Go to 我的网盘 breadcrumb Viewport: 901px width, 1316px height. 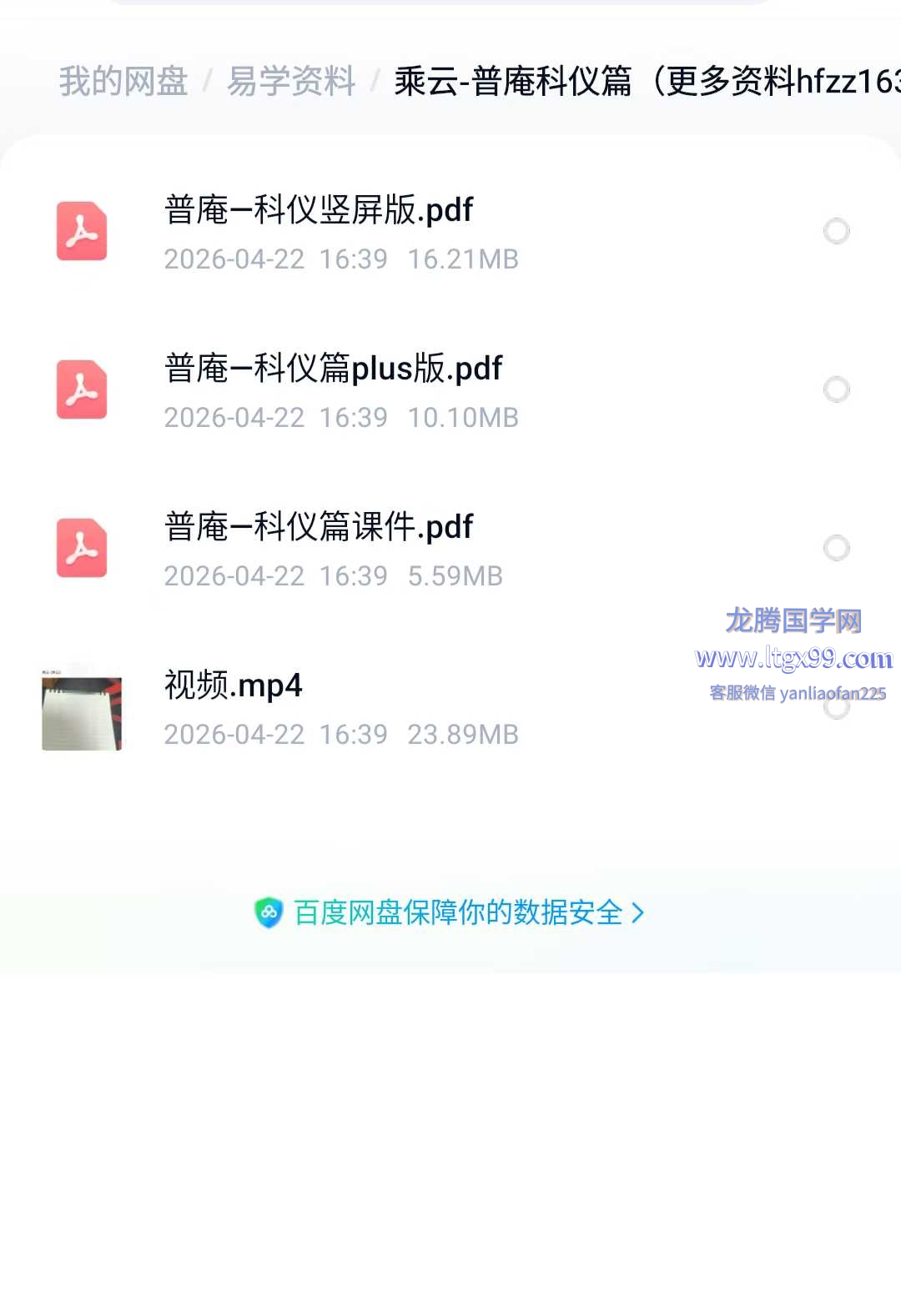123,82
